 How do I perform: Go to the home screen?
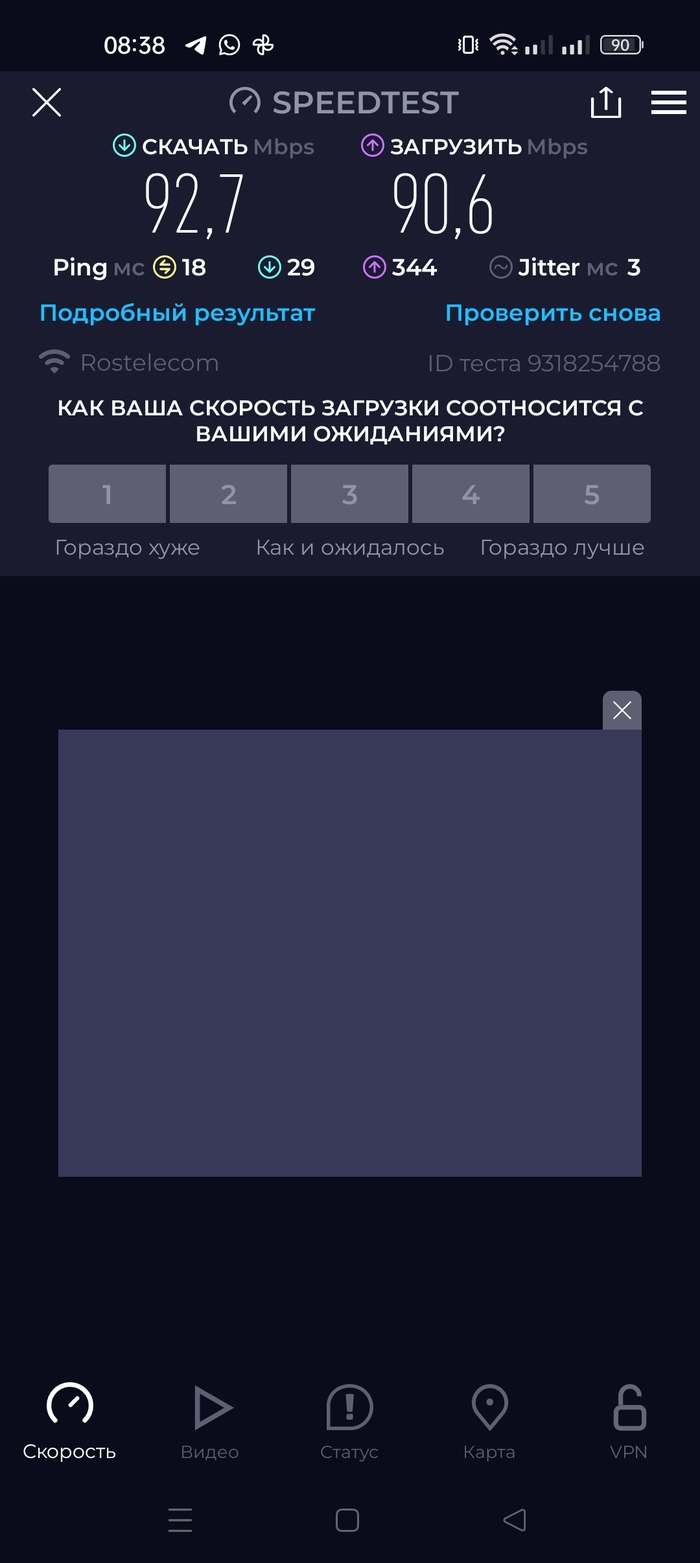pos(347,1521)
